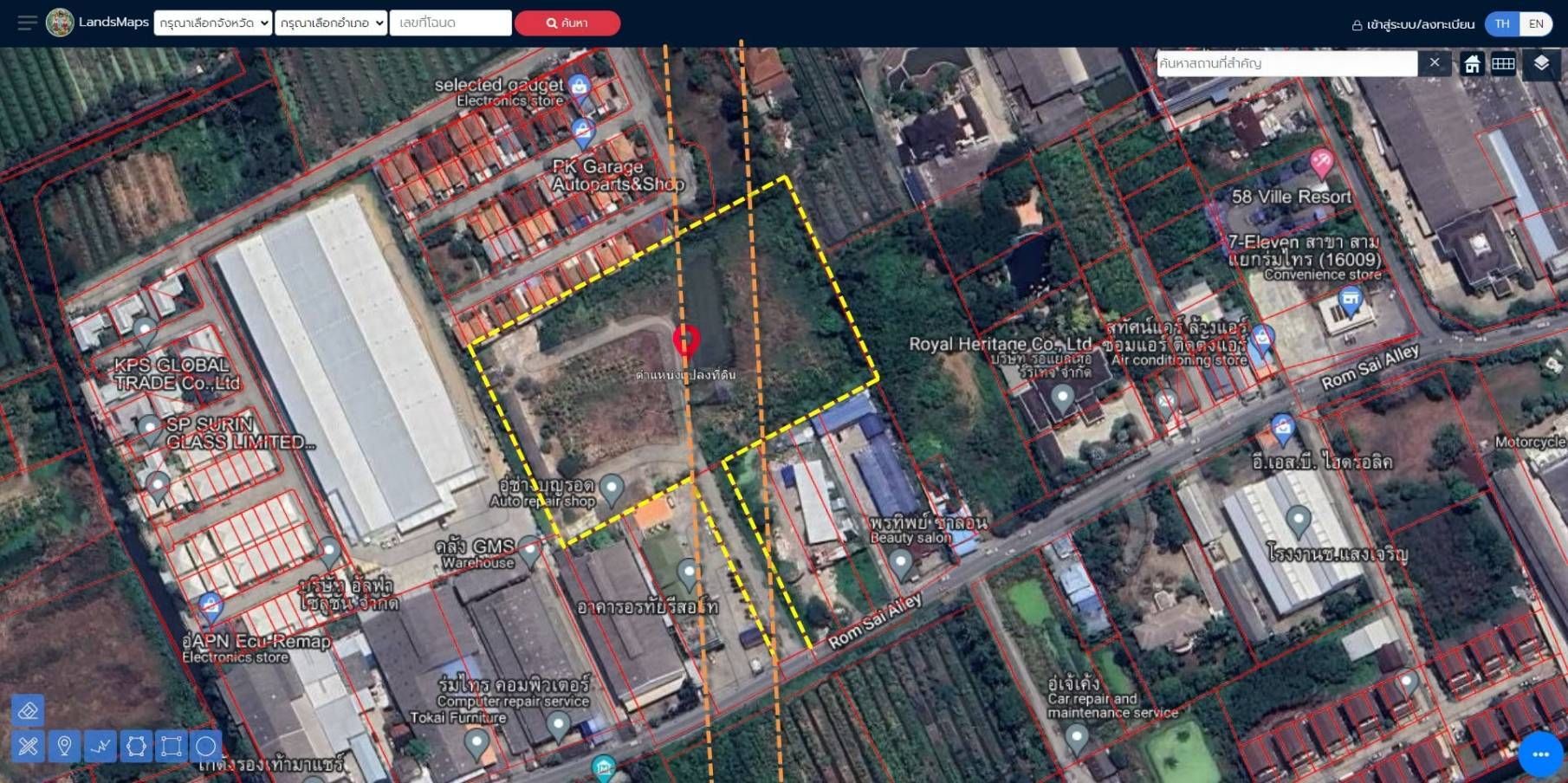This screenshot has width=1568, height=783.
Task: Tap the grid icon on map toolbar
Action: click(1503, 64)
